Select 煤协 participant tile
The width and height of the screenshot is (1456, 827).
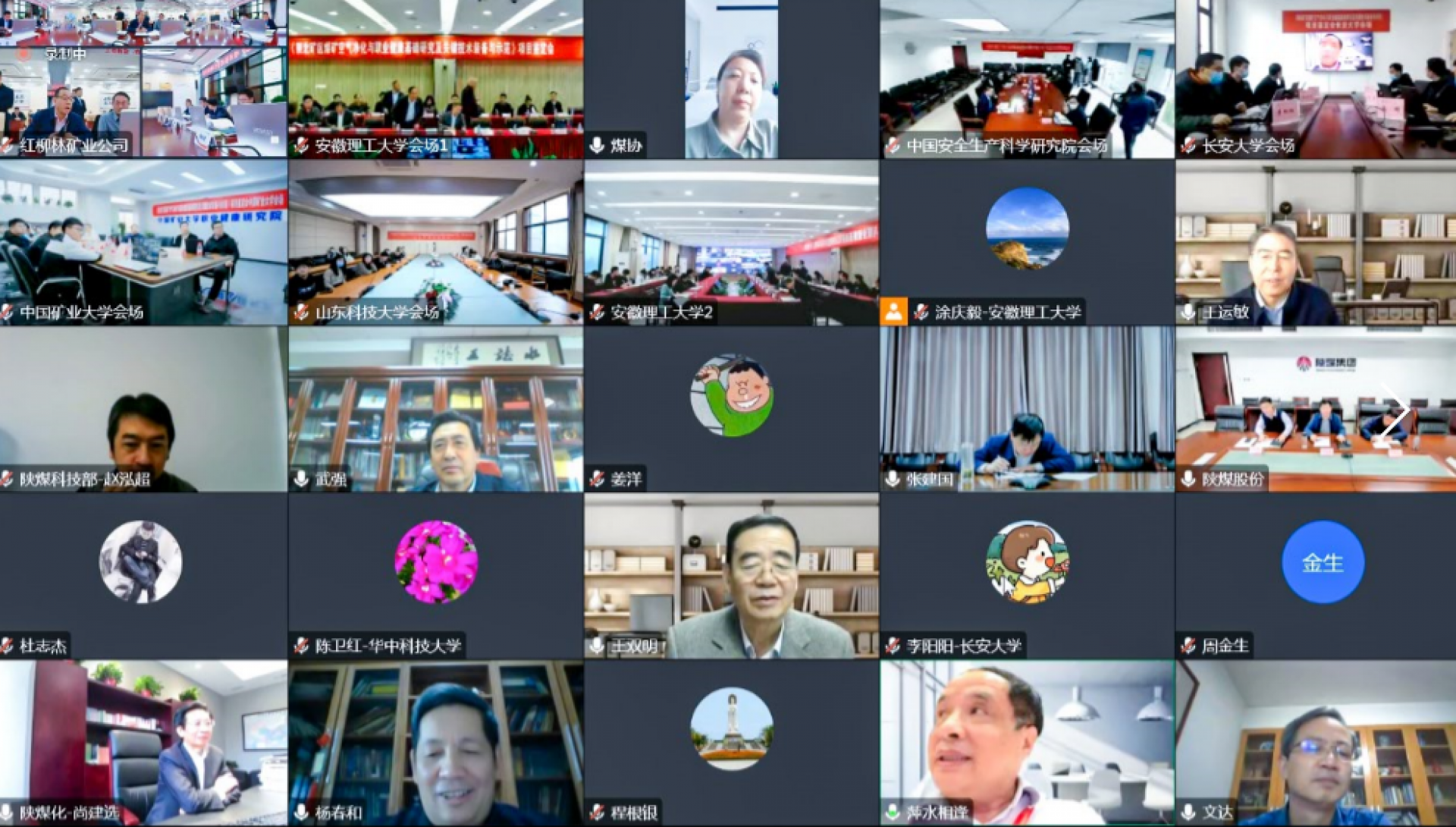(731, 79)
